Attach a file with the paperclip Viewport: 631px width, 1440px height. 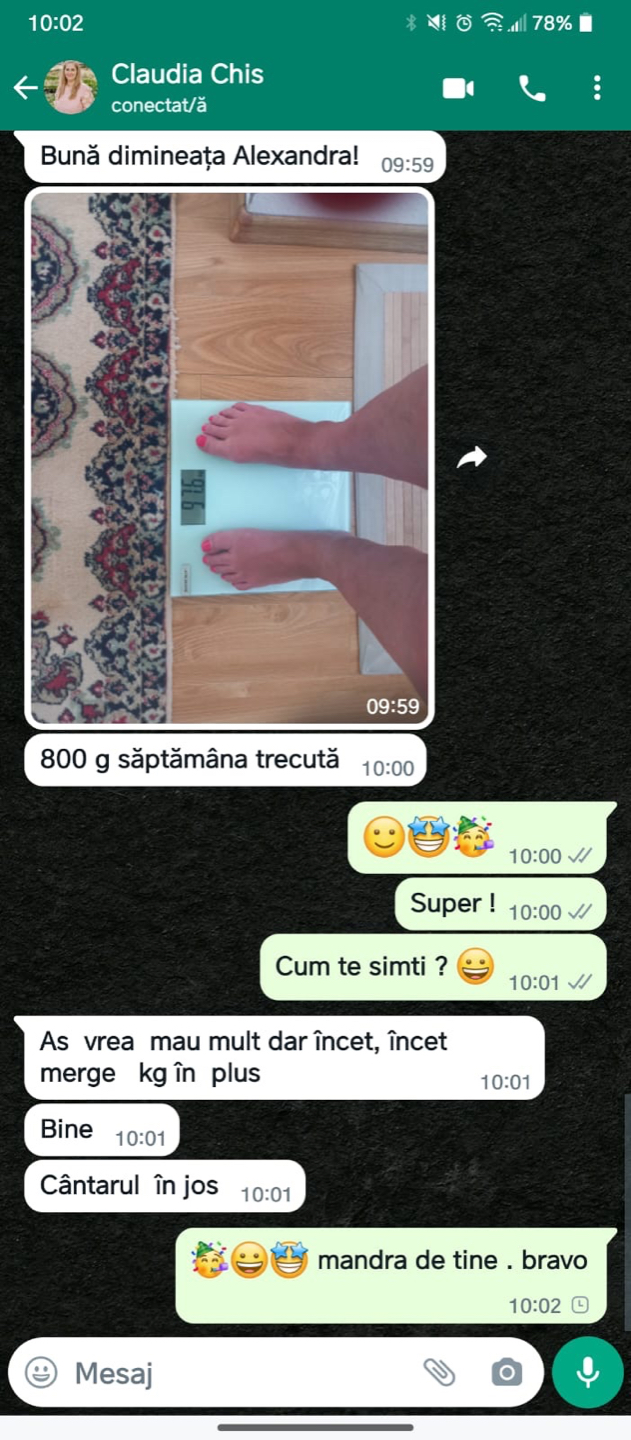pos(439,1372)
